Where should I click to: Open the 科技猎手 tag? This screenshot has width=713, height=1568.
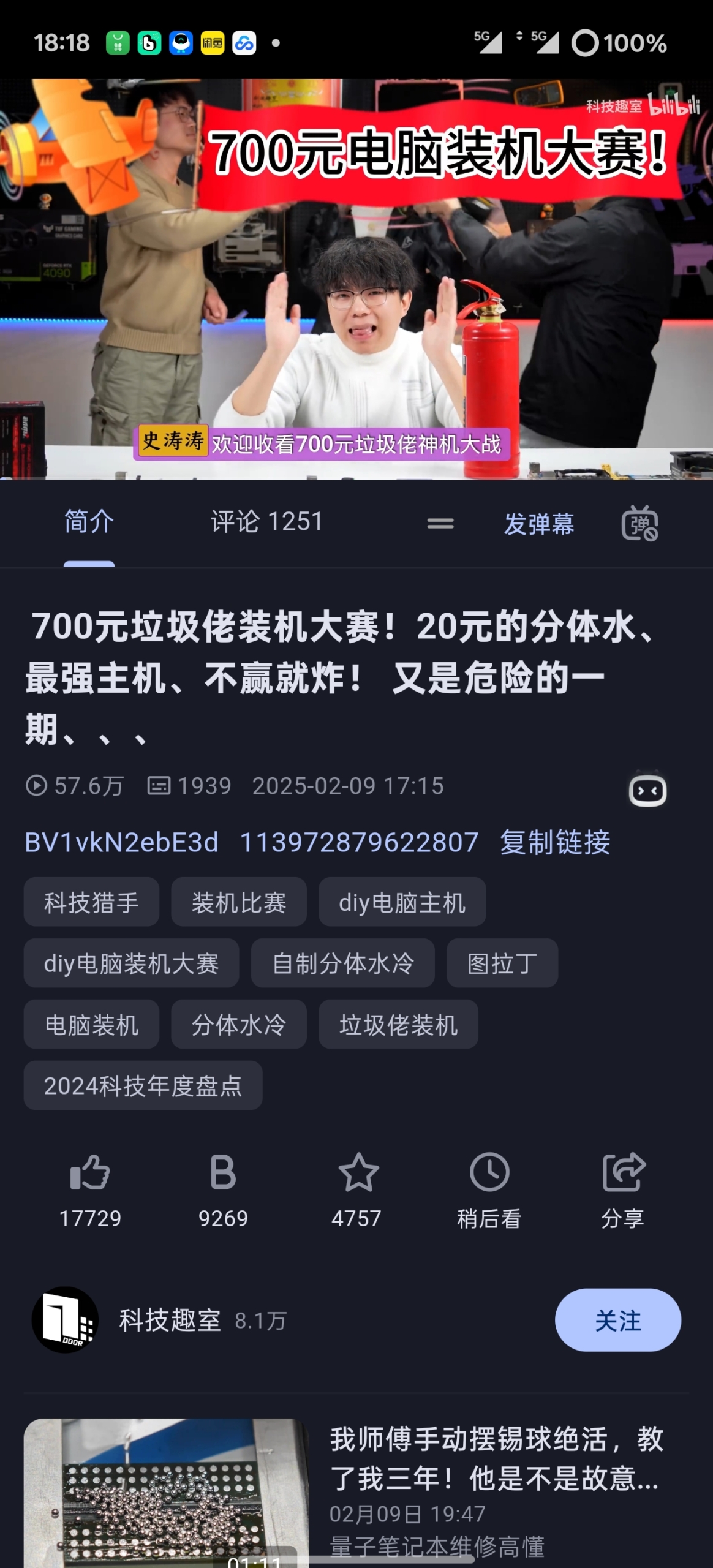91,902
